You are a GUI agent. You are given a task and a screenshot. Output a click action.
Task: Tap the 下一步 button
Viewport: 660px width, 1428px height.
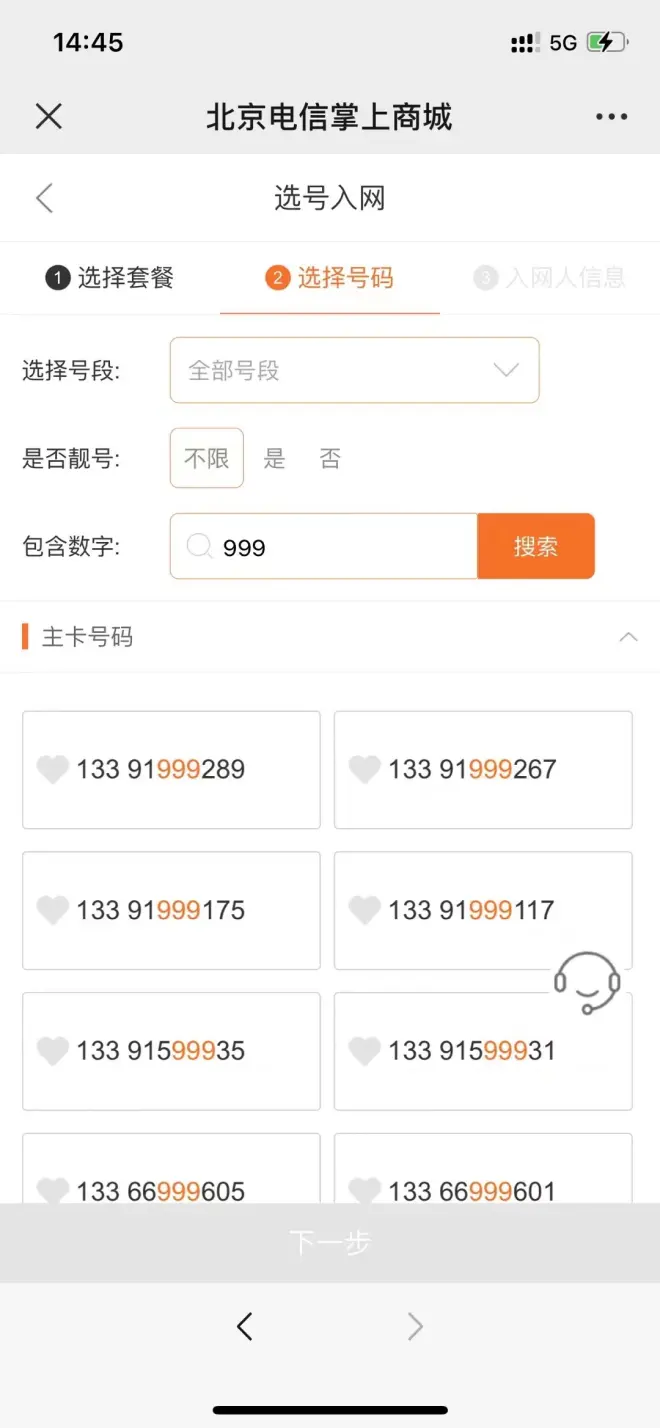point(330,1243)
